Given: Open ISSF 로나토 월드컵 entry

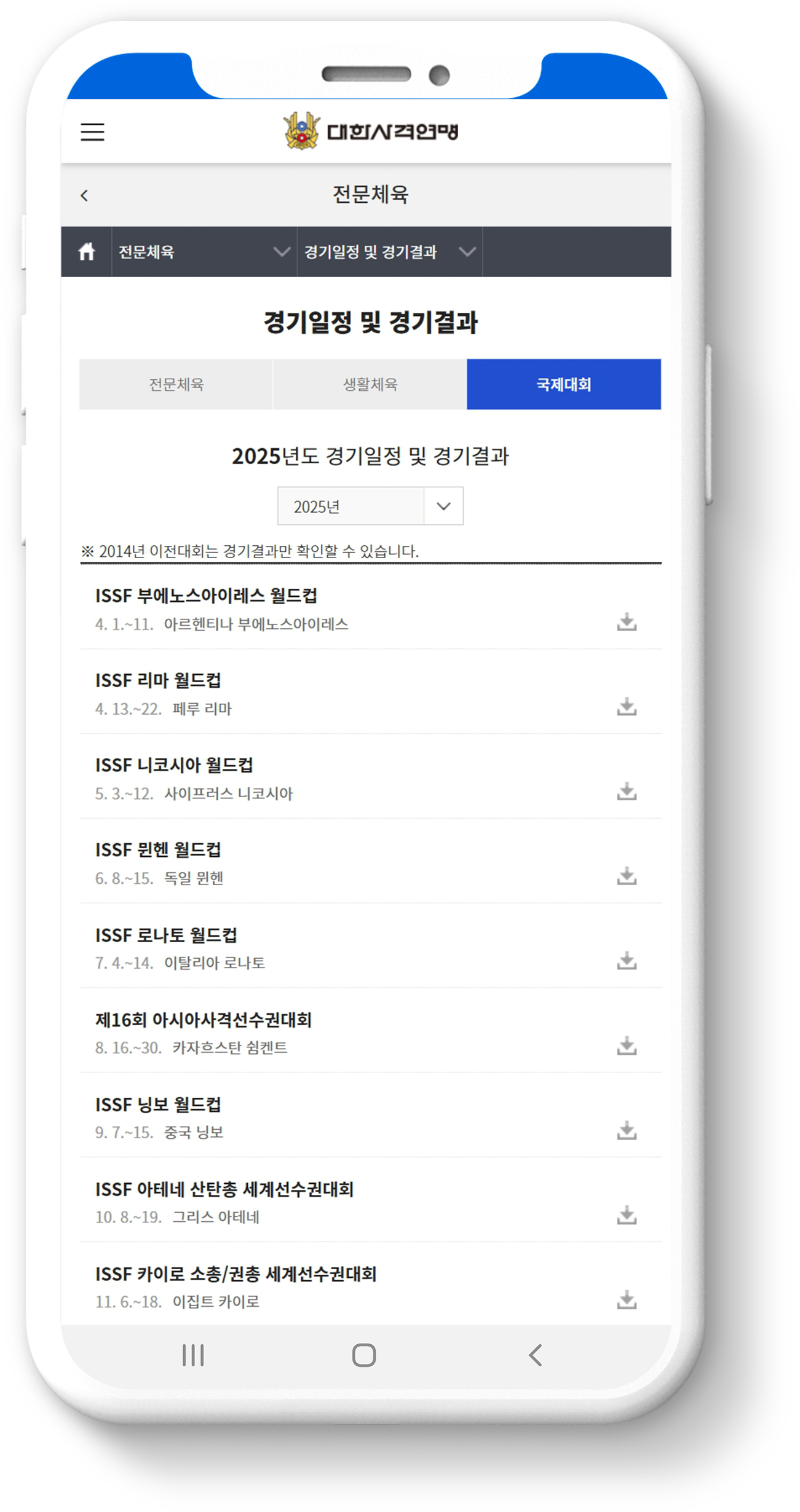Looking at the screenshot, I should coord(166,935).
